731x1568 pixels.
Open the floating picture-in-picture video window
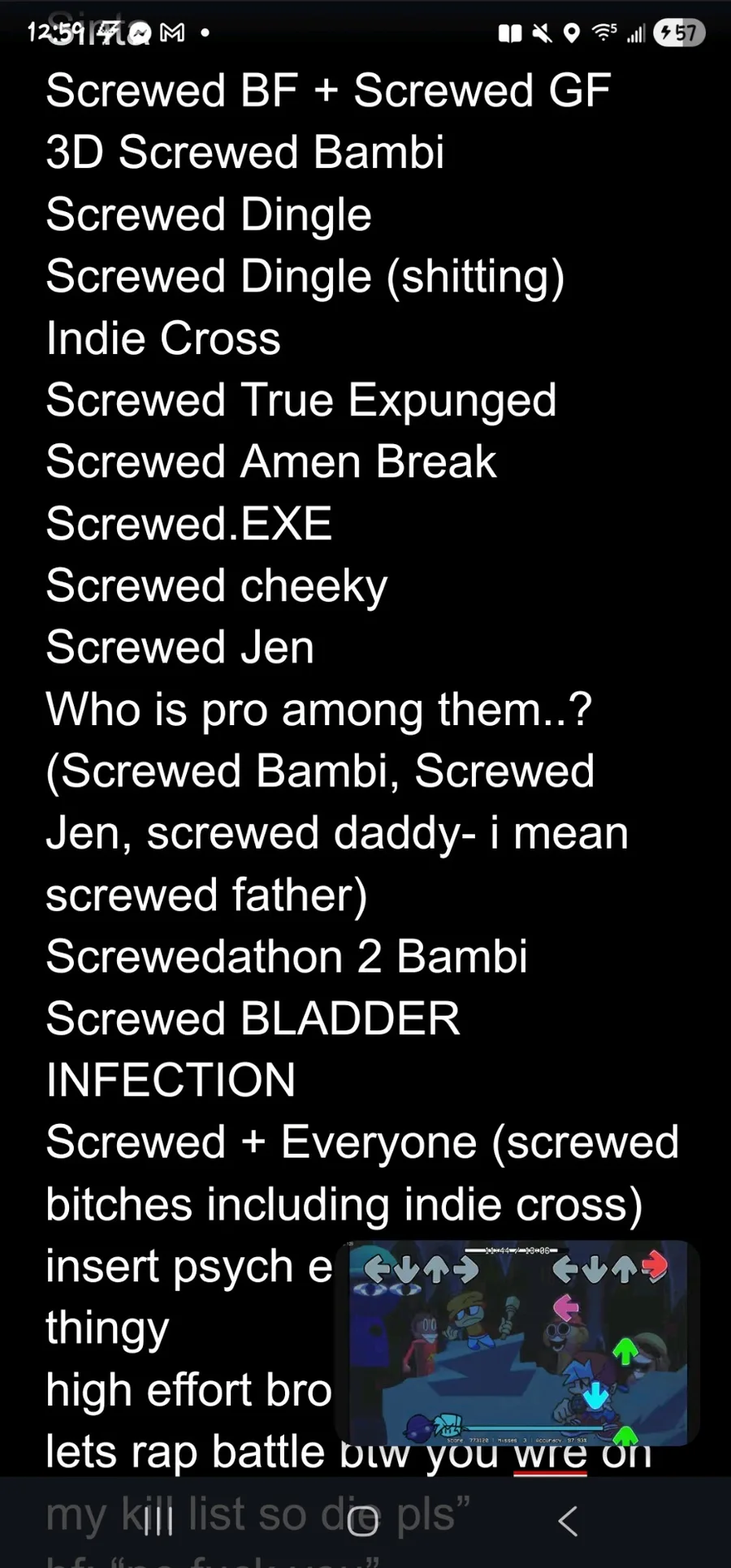pyautogui.click(x=518, y=1342)
